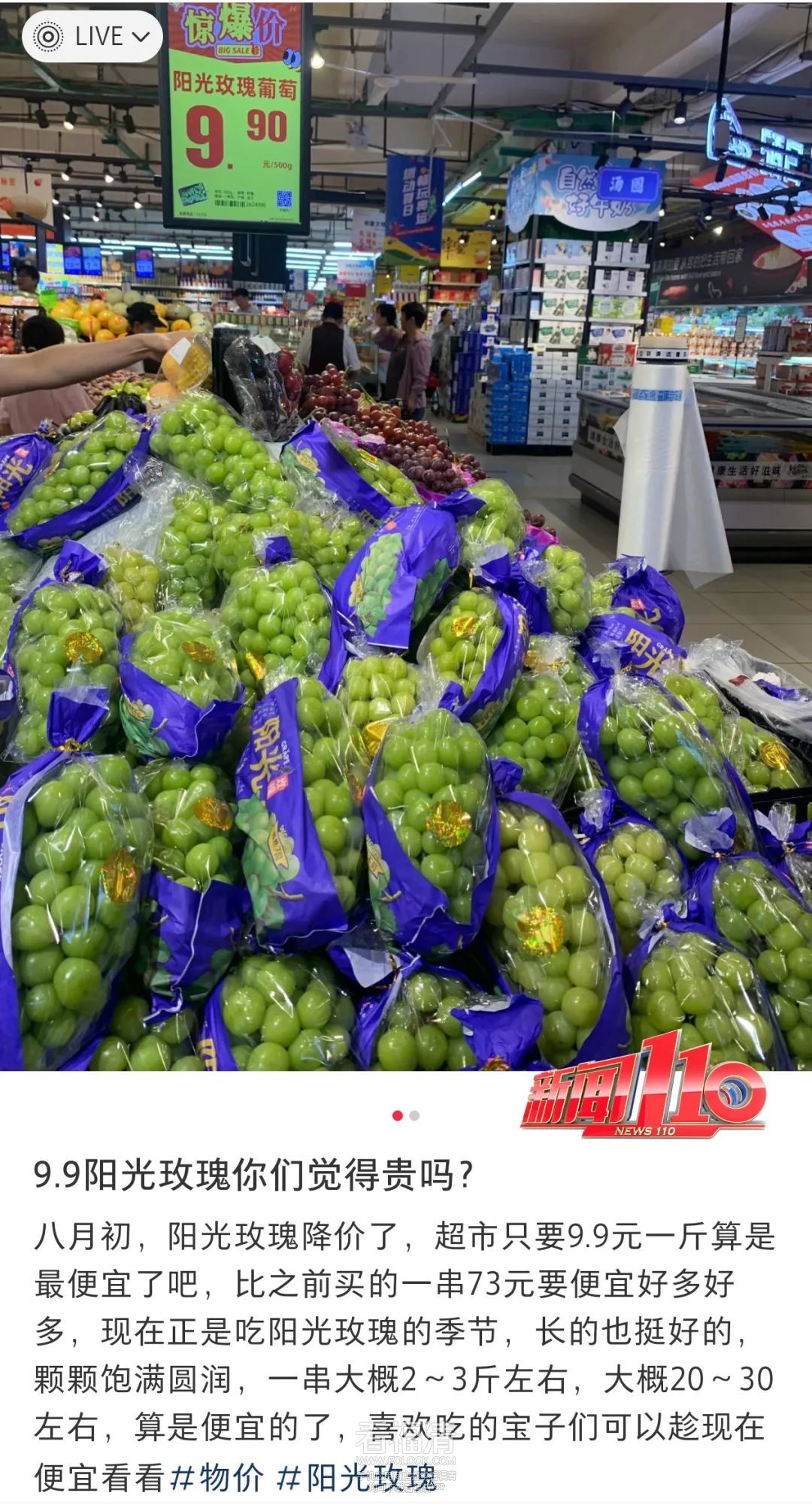The image size is (812, 1505).
Task: Open the #阳光玫瑰 hashtag
Action: coord(356,1477)
